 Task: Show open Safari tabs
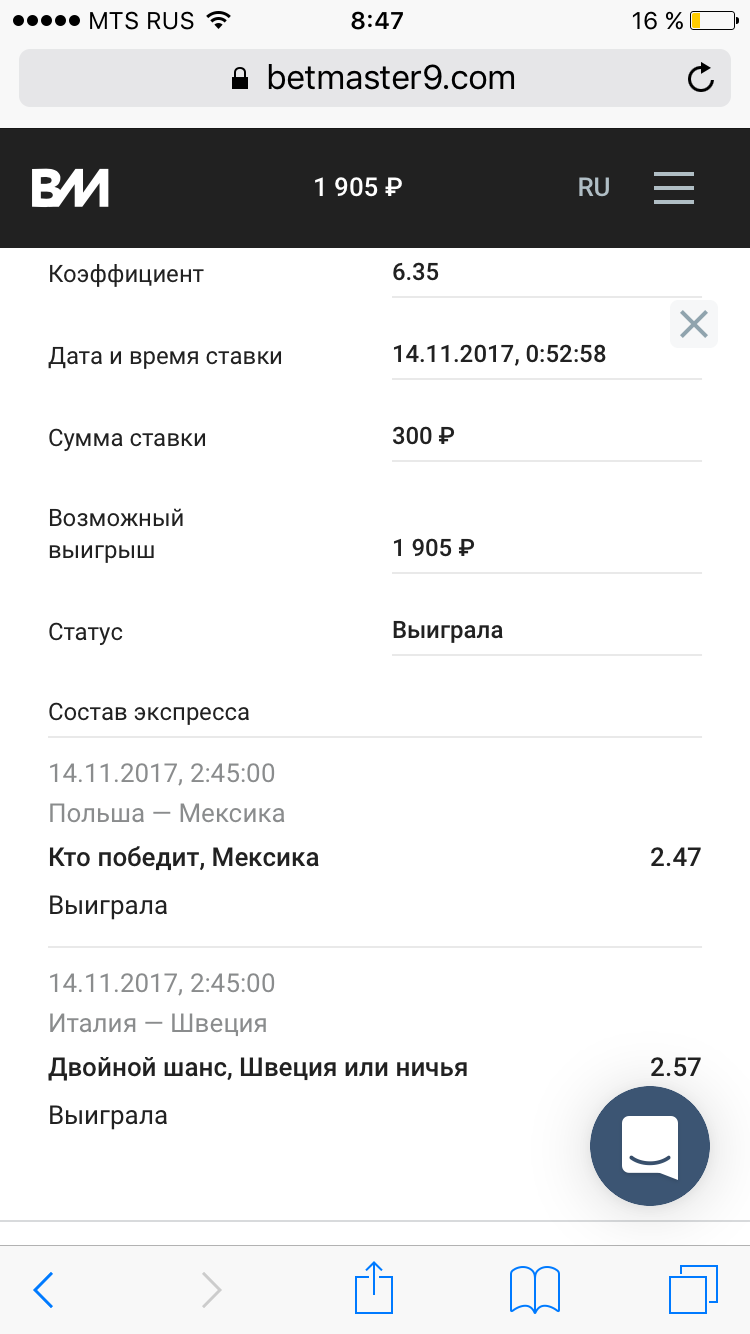click(692, 1289)
